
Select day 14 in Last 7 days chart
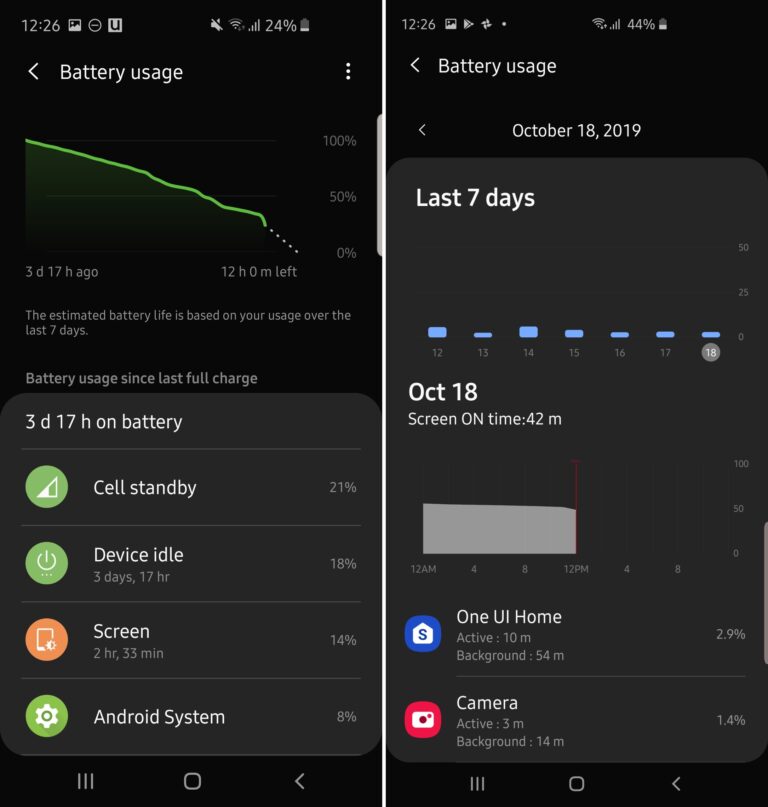click(x=528, y=339)
